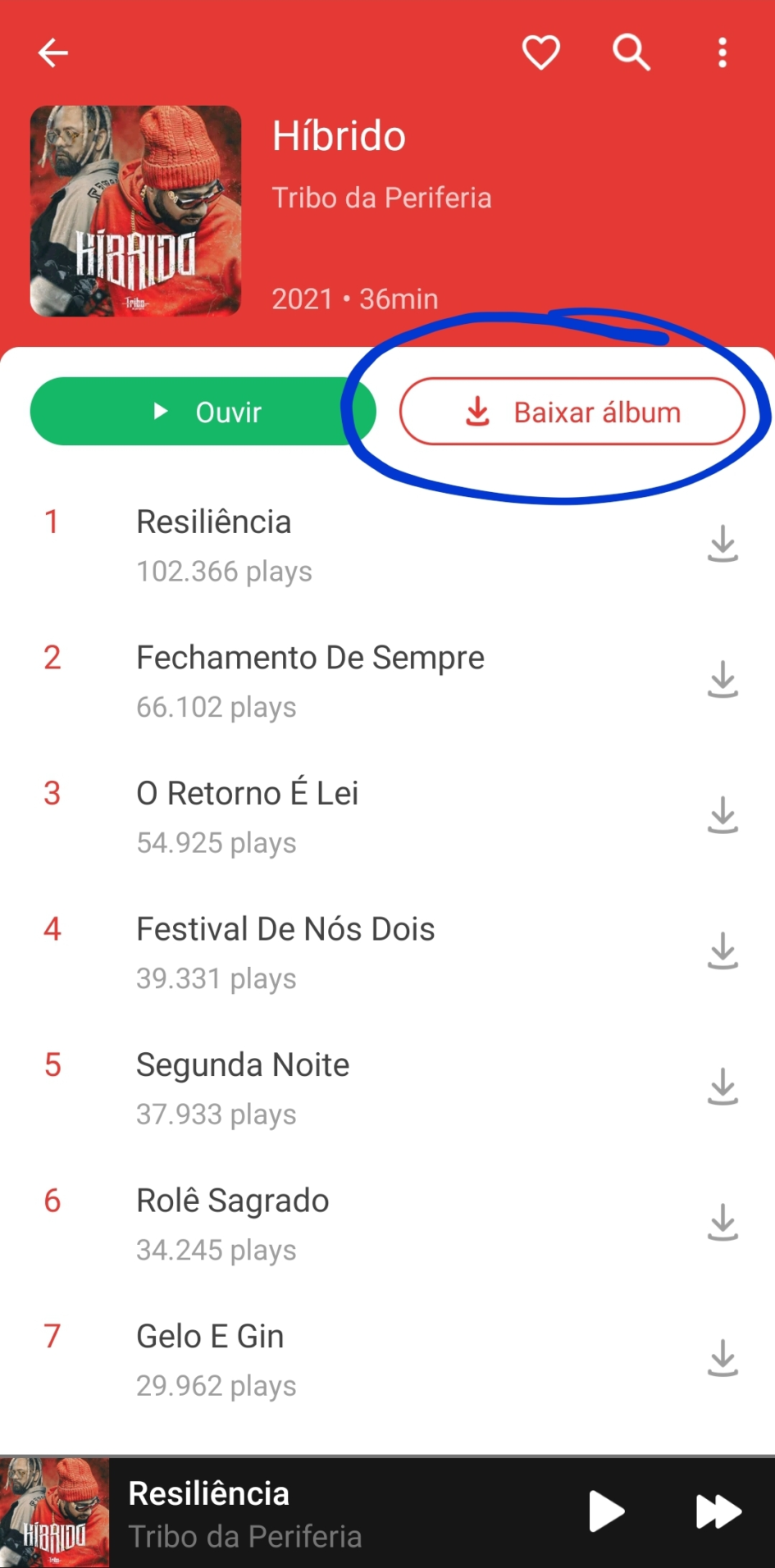Tap the back arrow to leave the album
The image size is (775, 1568).
point(52,52)
